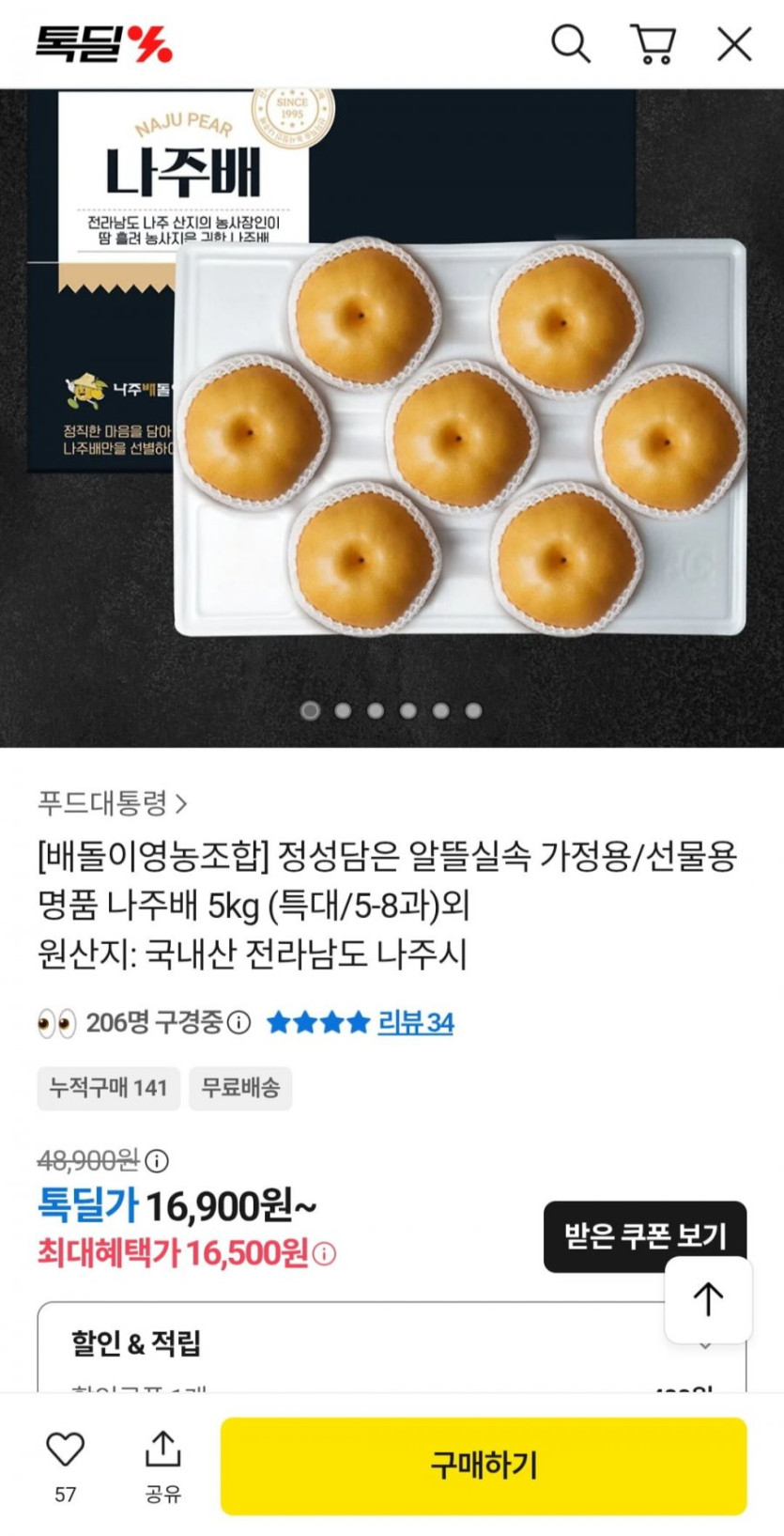Tap 구매하기 to purchase
The height and width of the screenshot is (1536, 784).
pos(484,1466)
